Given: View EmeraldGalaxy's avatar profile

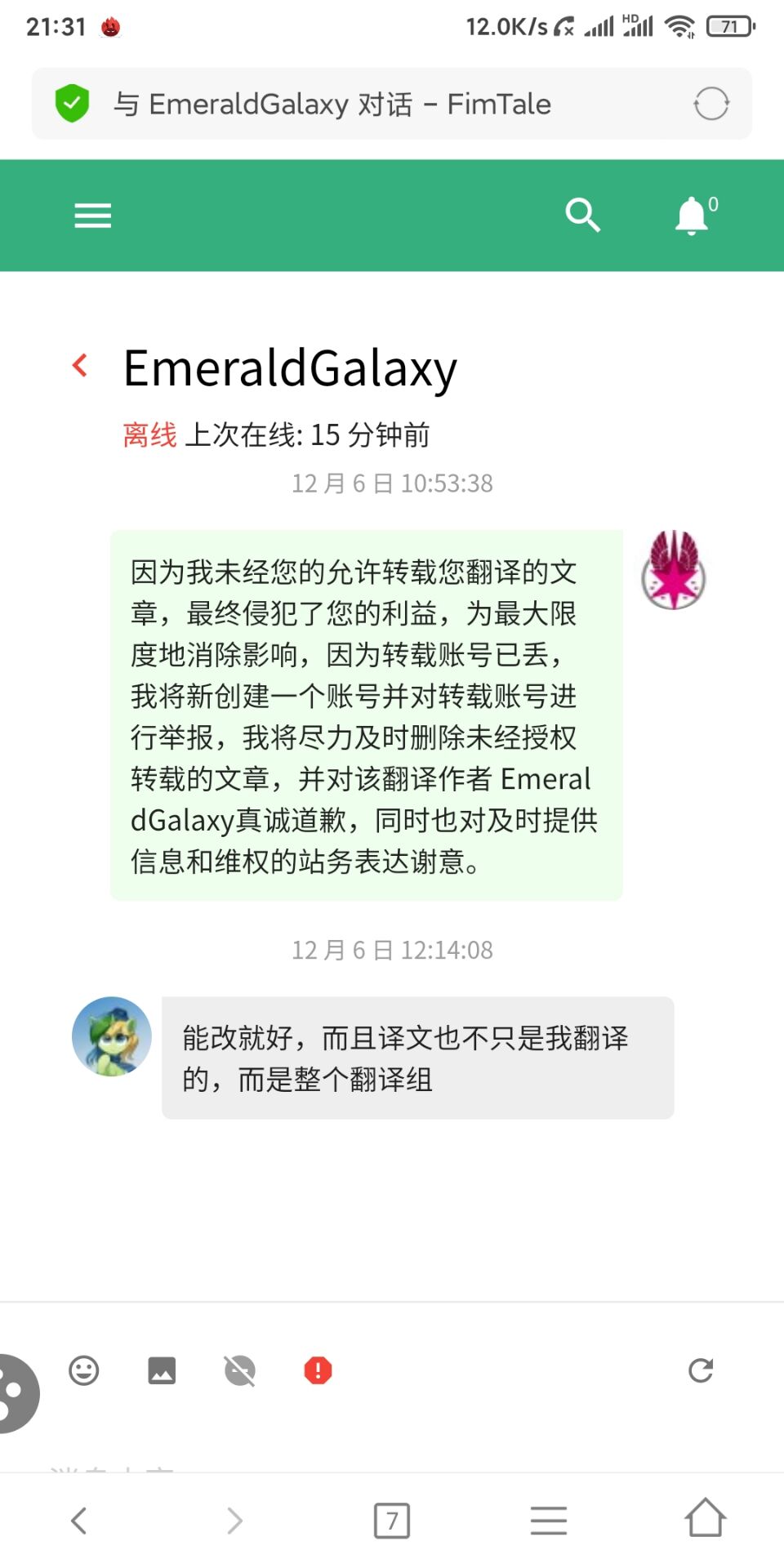Looking at the screenshot, I should point(112,1036).
